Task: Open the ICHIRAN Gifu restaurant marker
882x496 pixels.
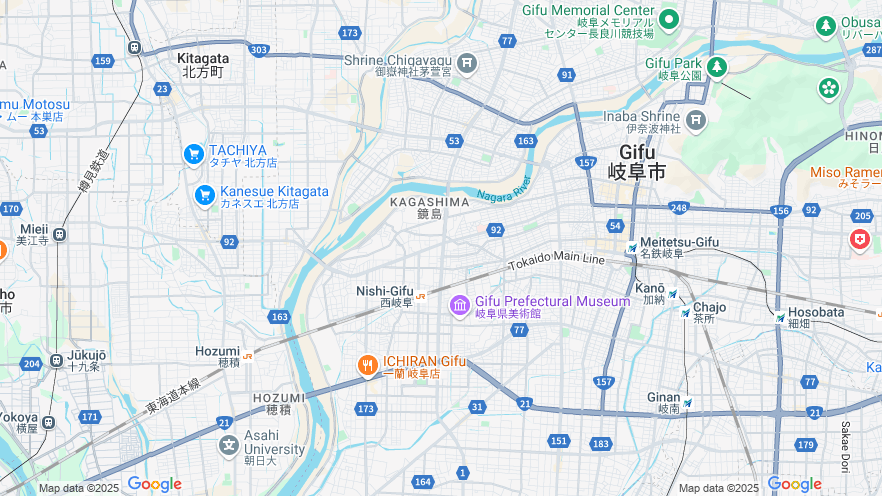Action: [x=367, y=366]
